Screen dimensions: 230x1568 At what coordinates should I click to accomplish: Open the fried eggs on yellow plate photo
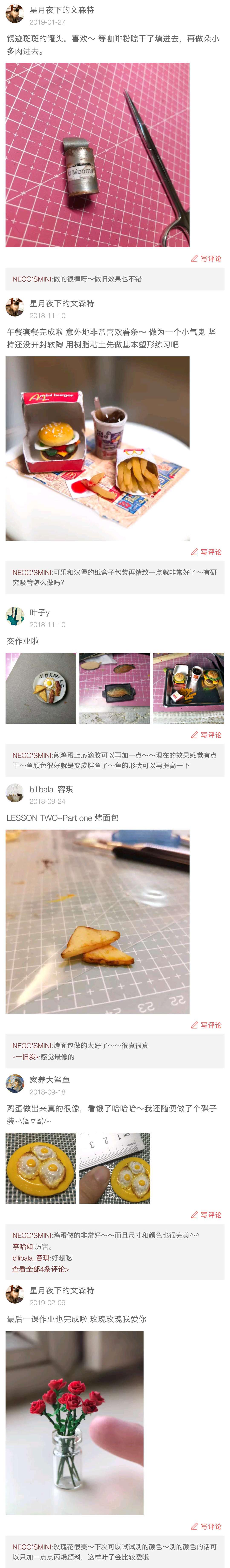[41, 1167]
